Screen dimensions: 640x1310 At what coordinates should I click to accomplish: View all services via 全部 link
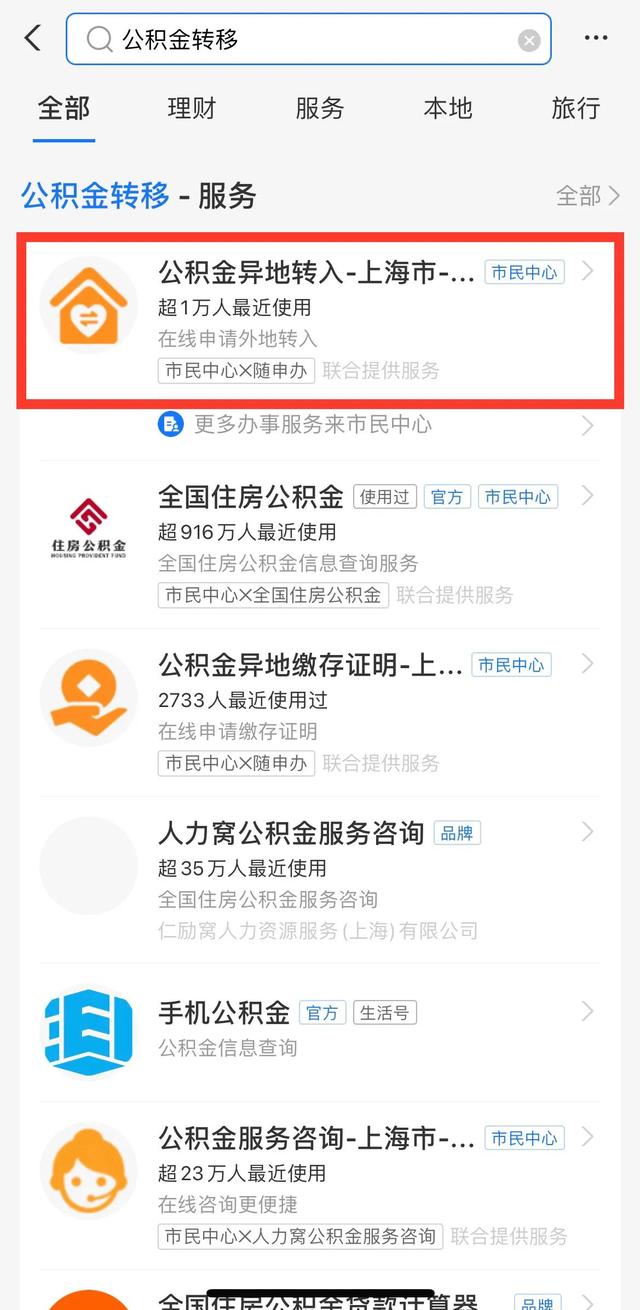[x=588, y=195]
